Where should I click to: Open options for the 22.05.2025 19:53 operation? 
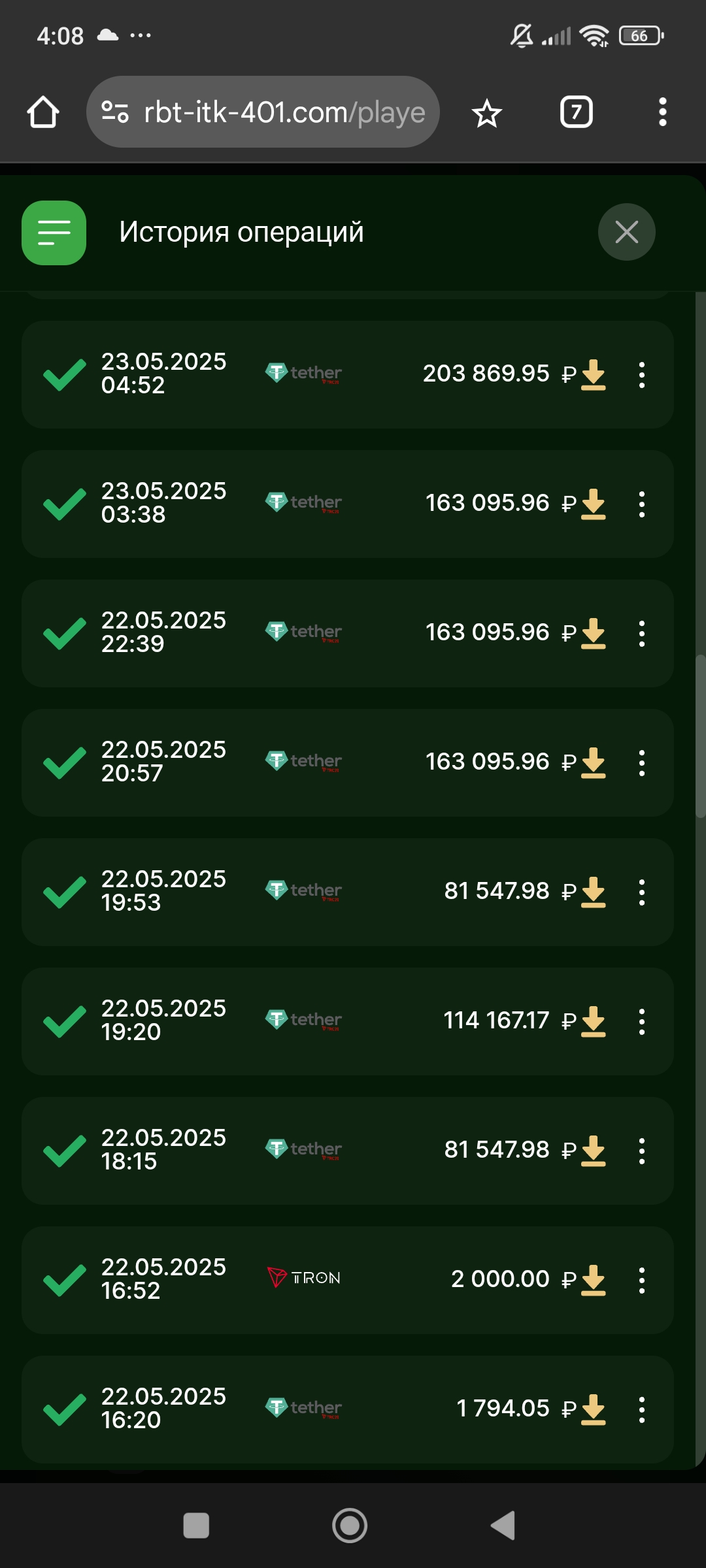(x=642, y=892)
